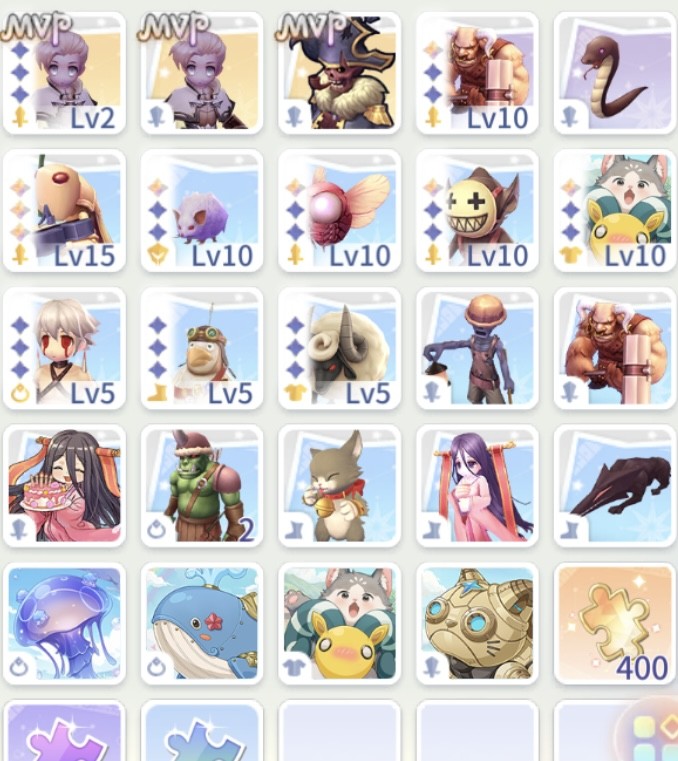
Task: Open the cat with red scarf card
Action: click(340, 486)
